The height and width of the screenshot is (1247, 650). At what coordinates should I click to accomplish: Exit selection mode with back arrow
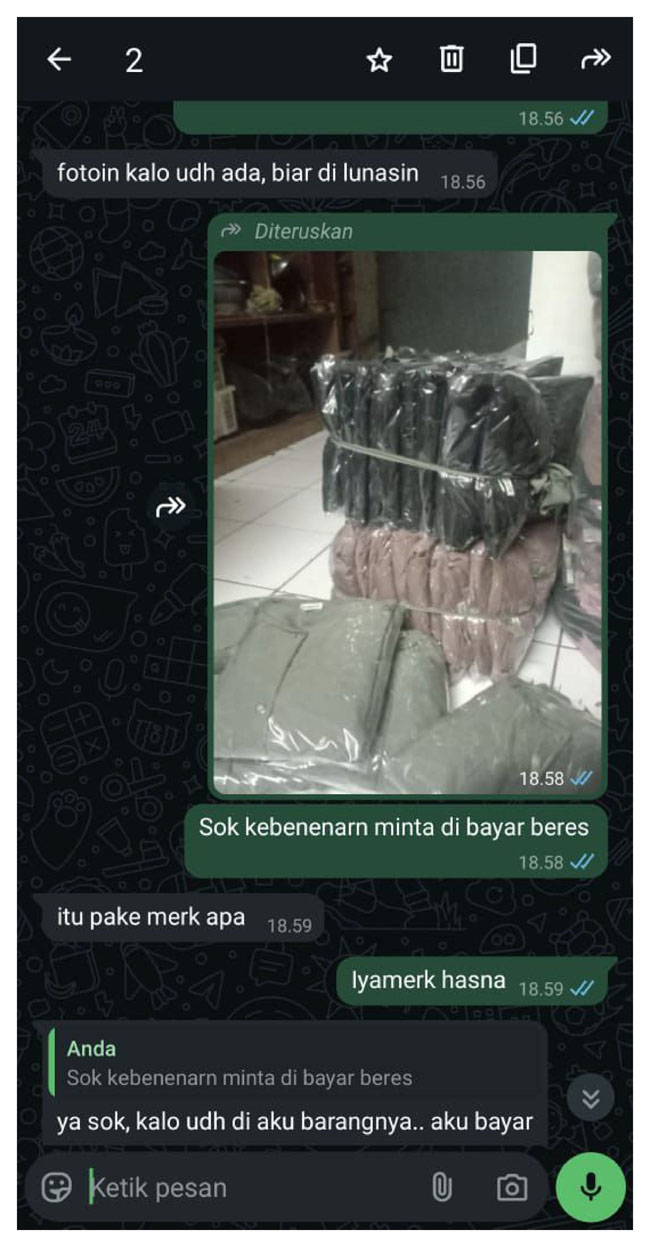click(x=59, y=60)
